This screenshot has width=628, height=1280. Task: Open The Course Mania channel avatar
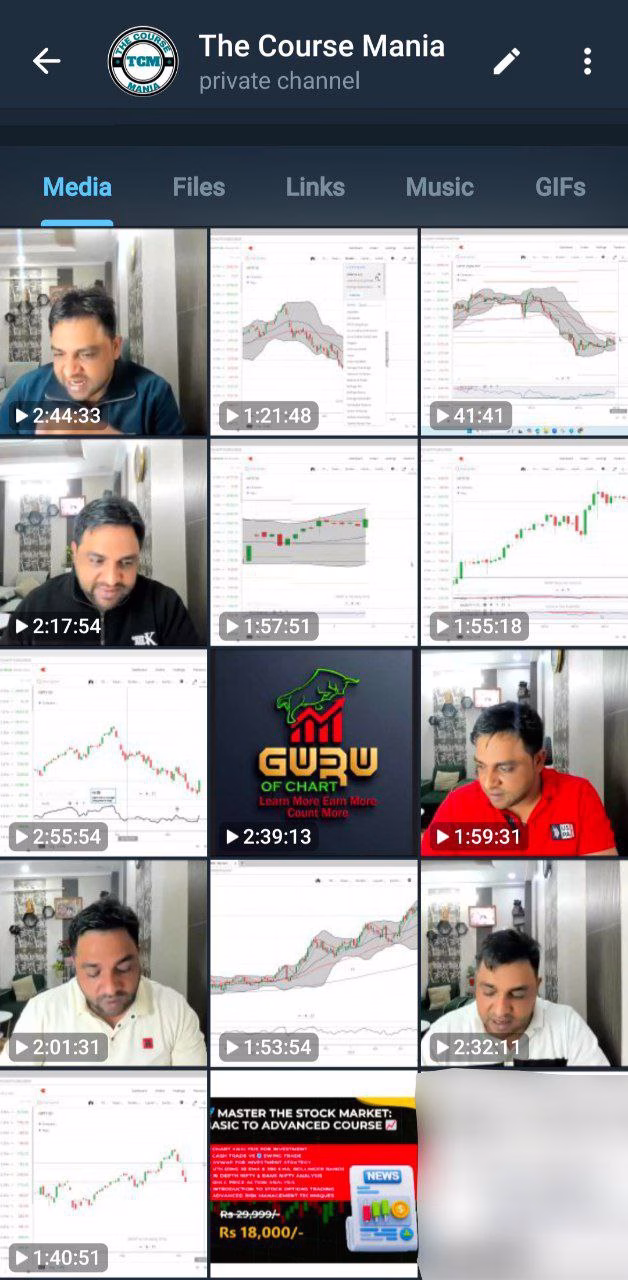(143, 62)
